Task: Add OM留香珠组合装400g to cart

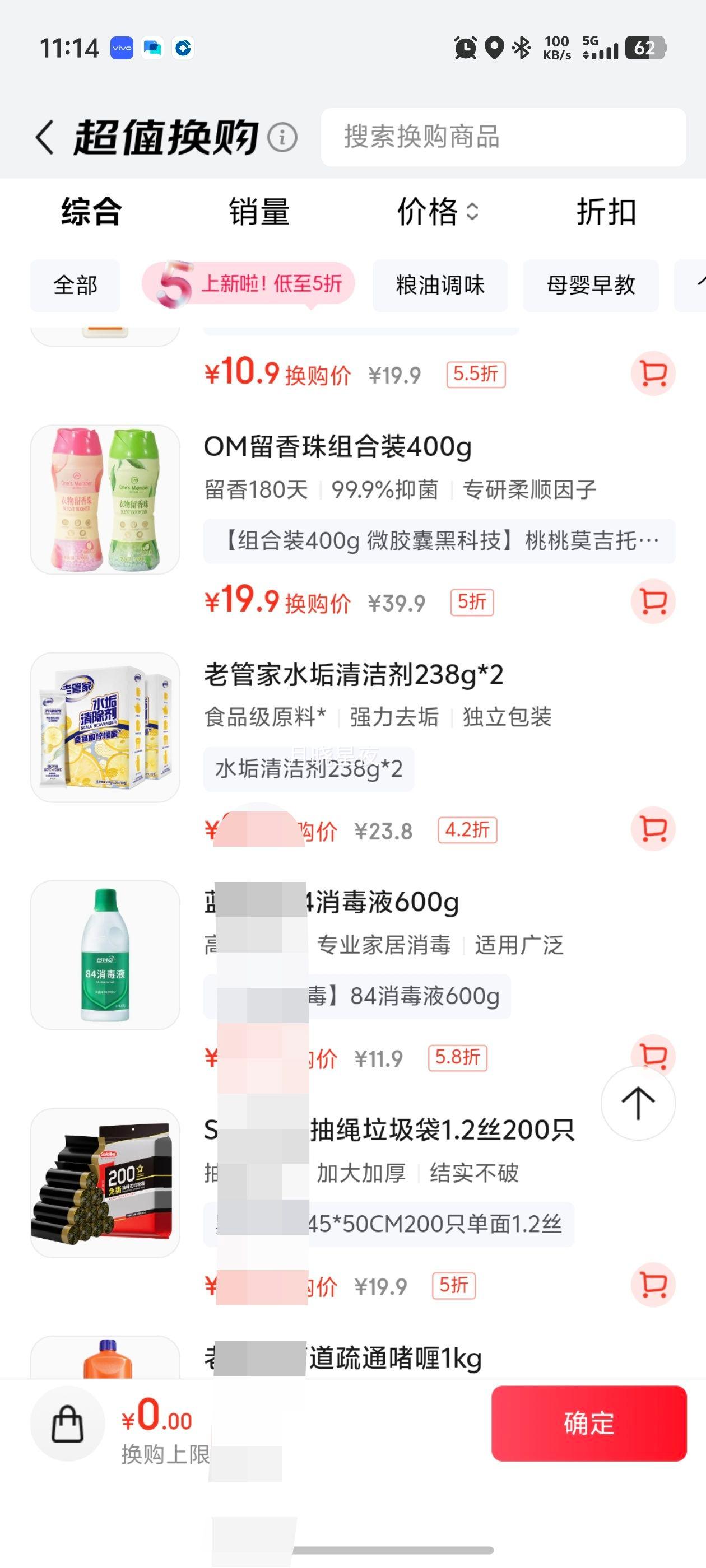Action: pyautogui.click(x=653, y=601)
